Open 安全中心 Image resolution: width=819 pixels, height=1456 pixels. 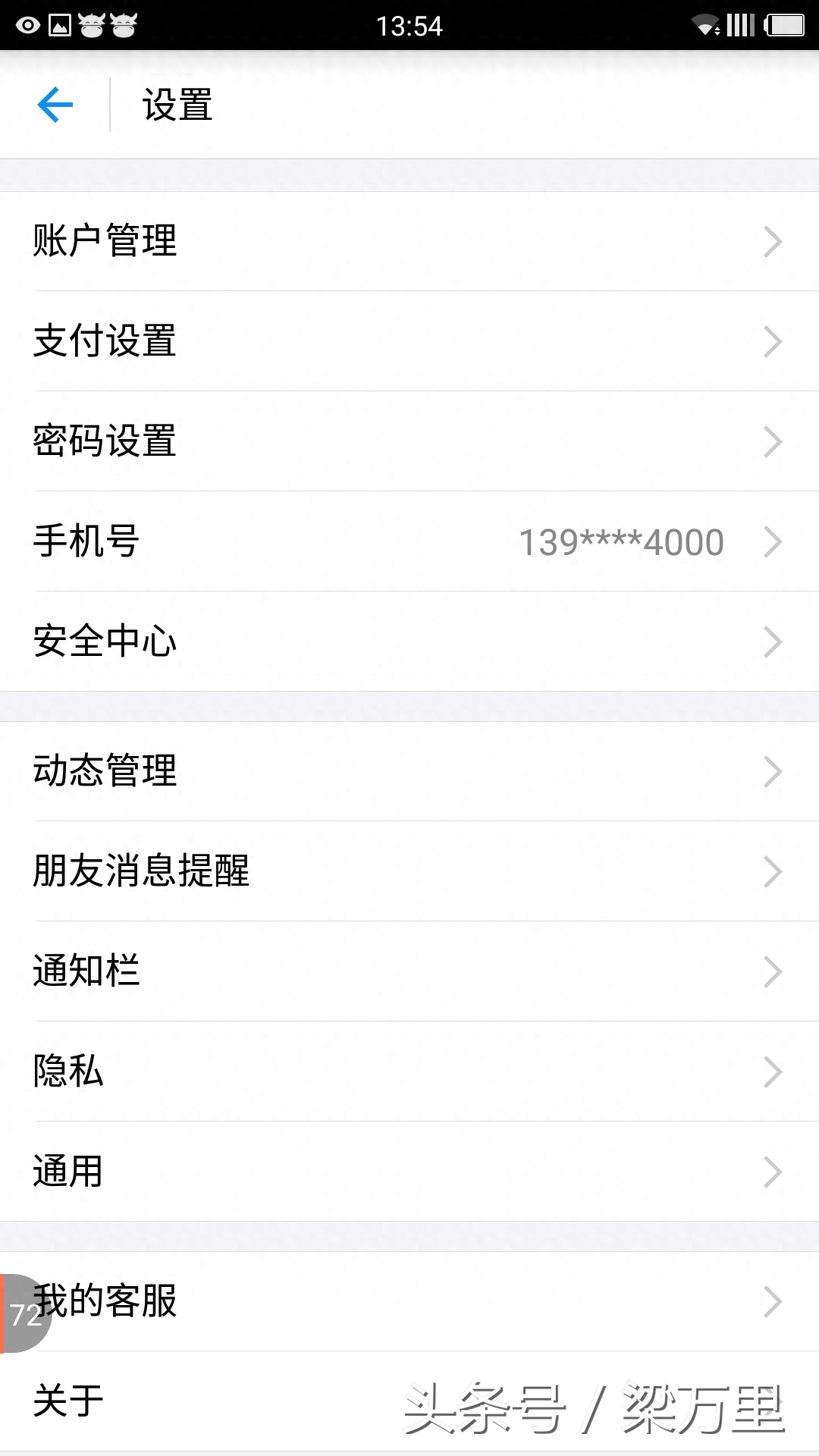(409, 642)
